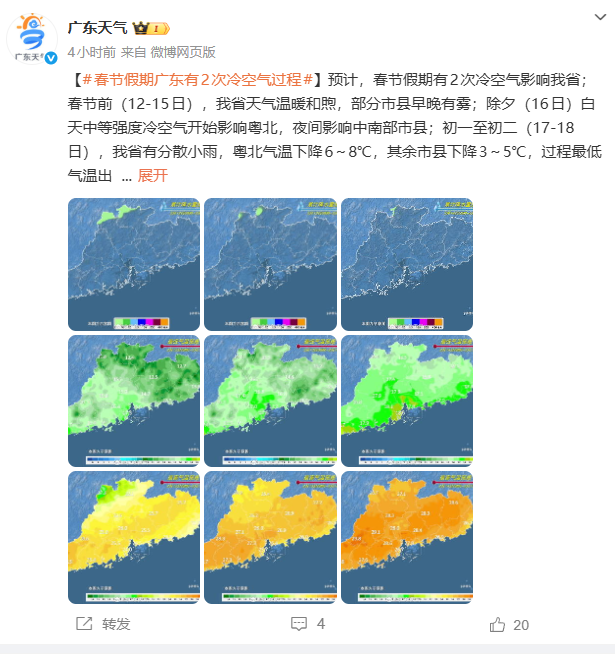615x654 pixels.
Task: Open the comments with 4 replies
Action: [x=308, y=624]
